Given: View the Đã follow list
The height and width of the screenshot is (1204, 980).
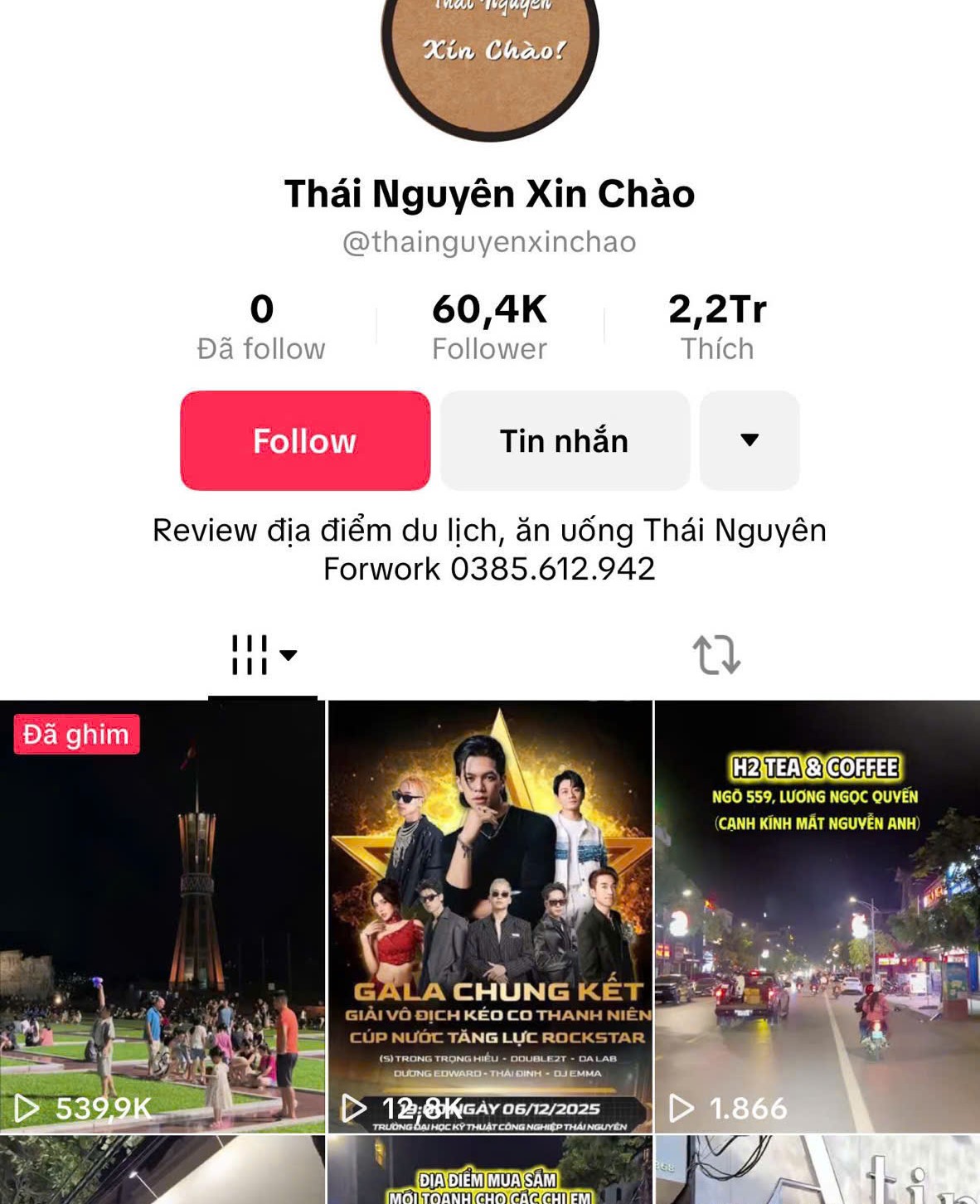Looking at the screenshot, I should [x=261, y=326].
